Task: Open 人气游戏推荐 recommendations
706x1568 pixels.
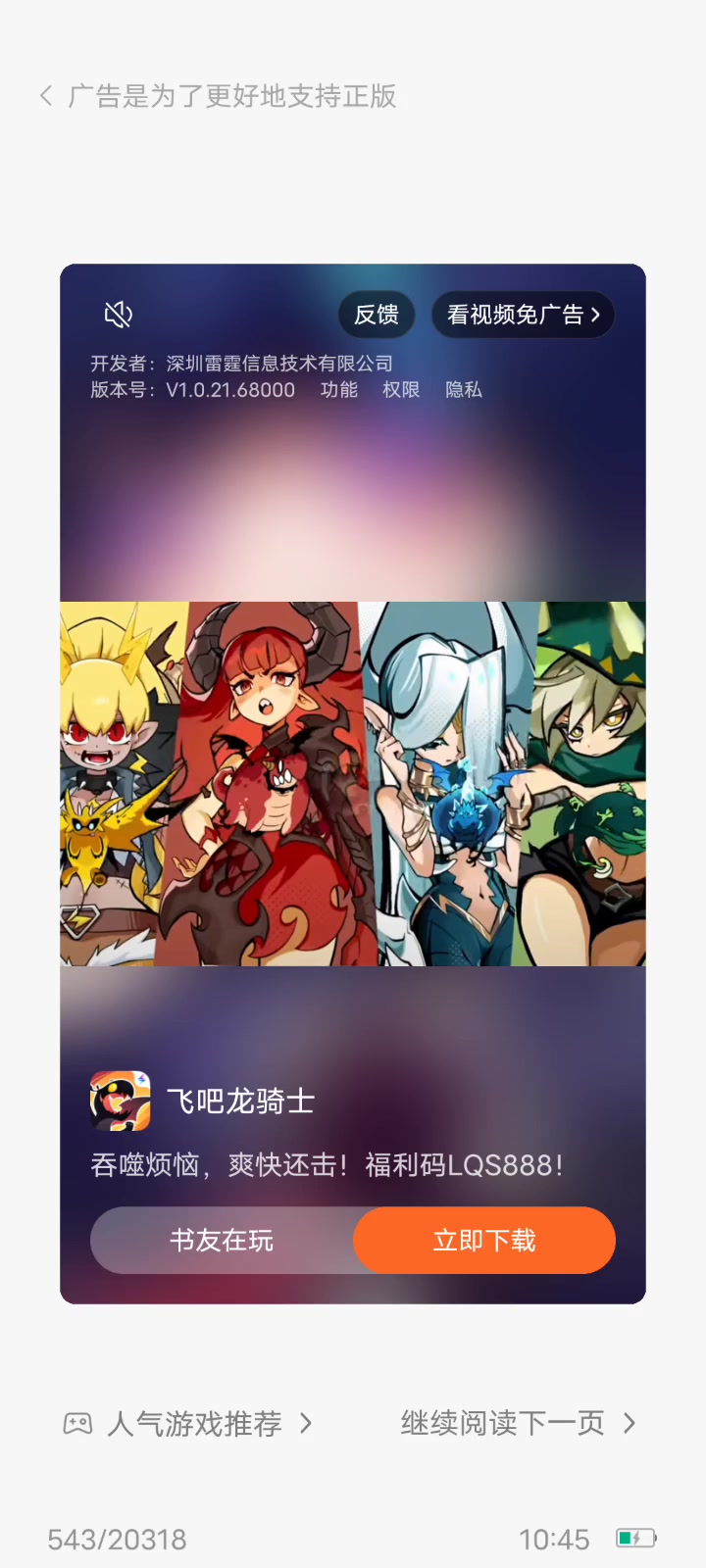Action: pos(188,1423)
